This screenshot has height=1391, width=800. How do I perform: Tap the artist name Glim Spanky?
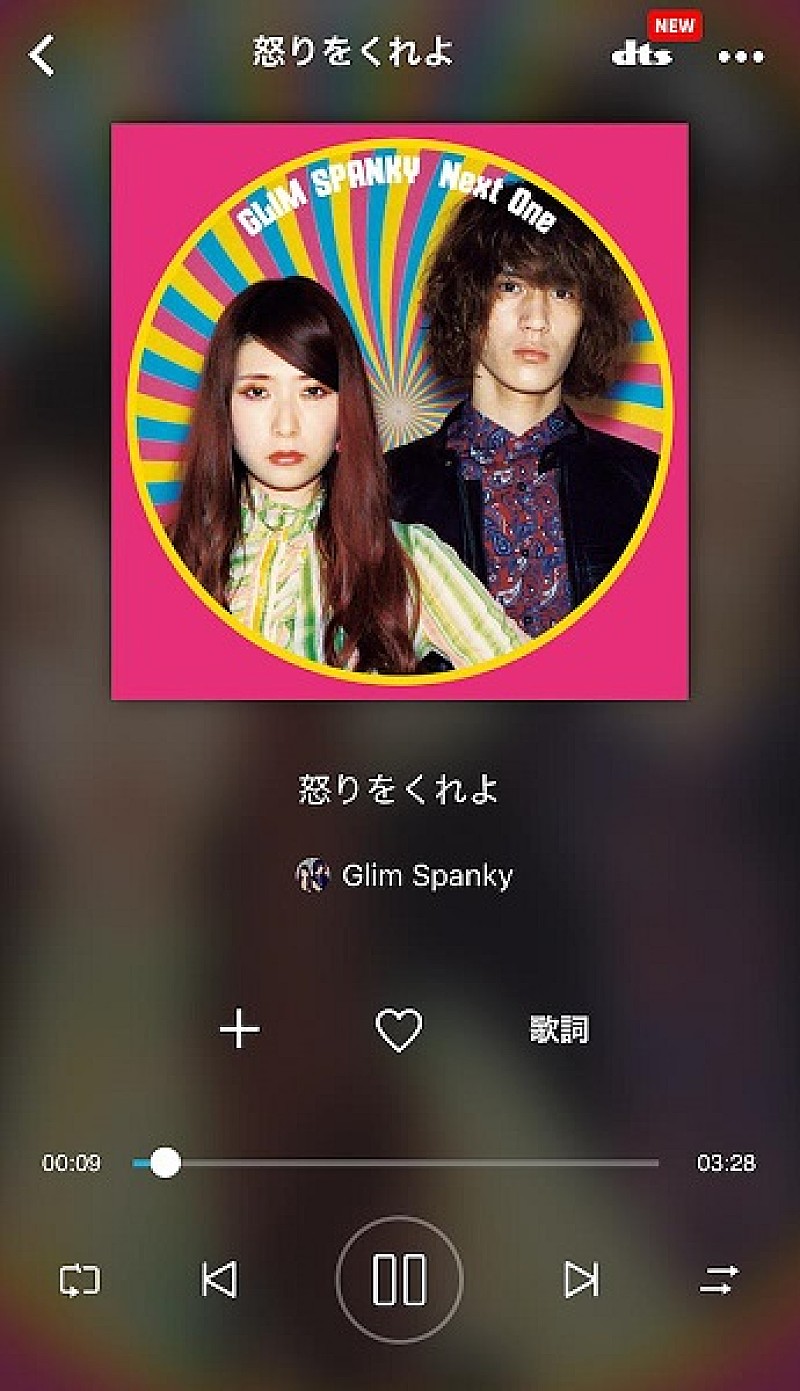[428, 874]
